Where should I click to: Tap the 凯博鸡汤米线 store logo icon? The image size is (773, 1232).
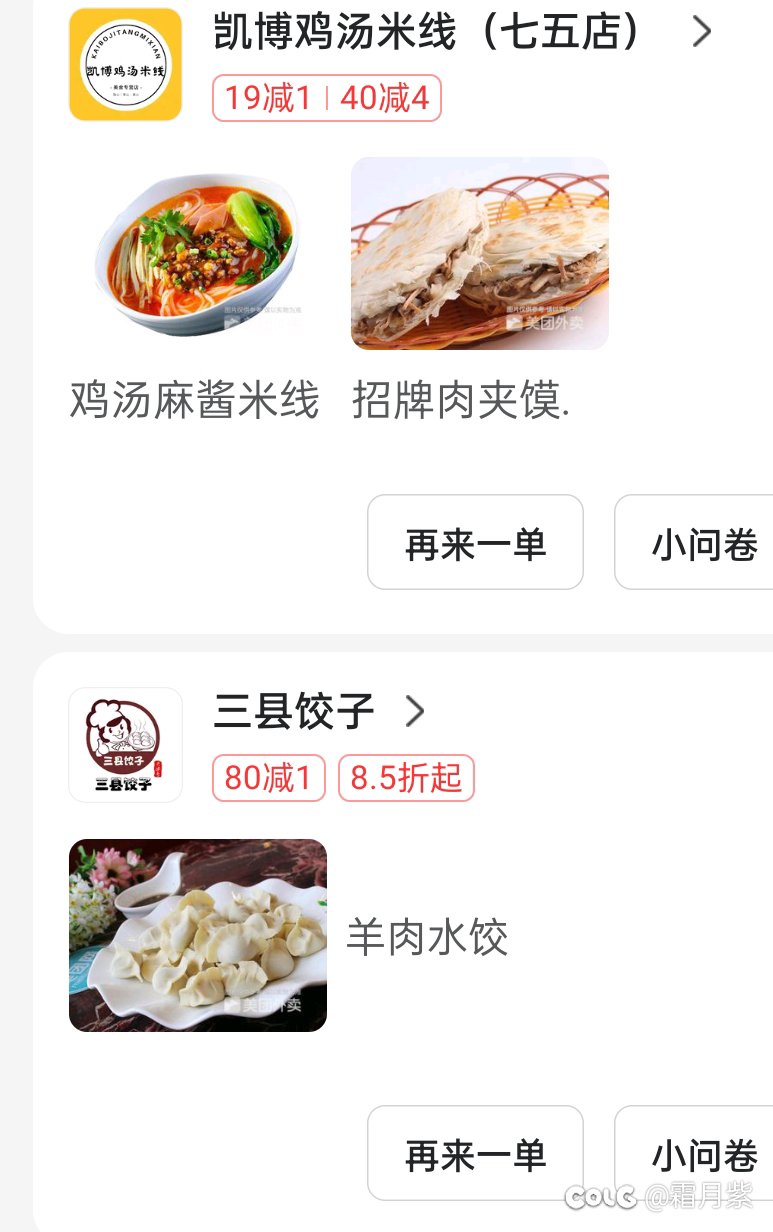(x=124, y=63)
